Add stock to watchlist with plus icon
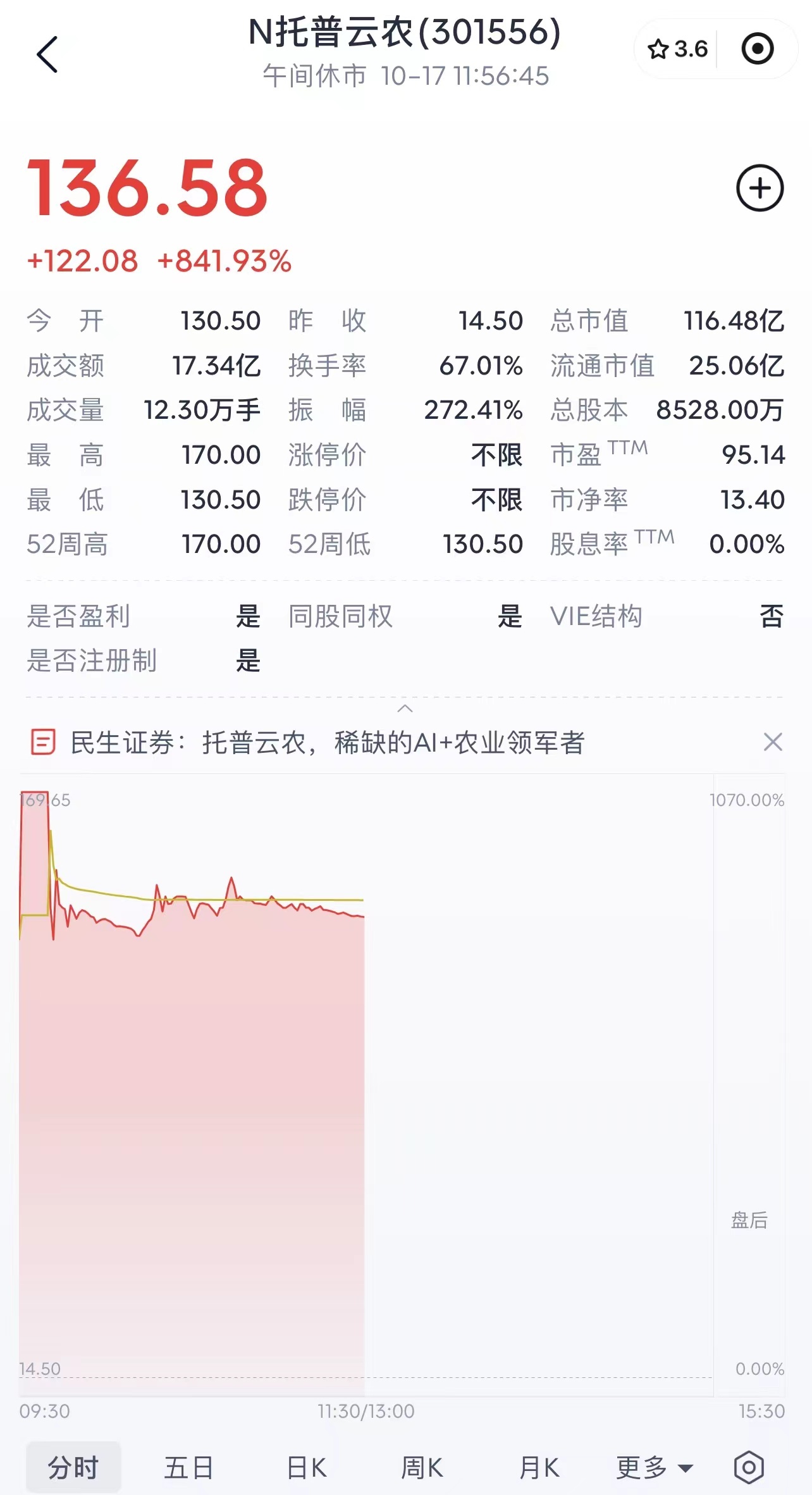 [760, 188]
